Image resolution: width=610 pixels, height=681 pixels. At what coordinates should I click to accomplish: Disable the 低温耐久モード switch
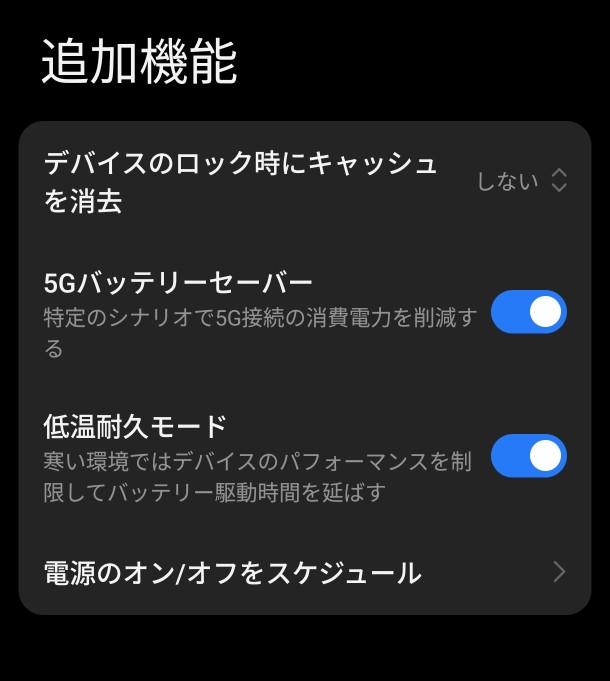(x=528, y=456)
